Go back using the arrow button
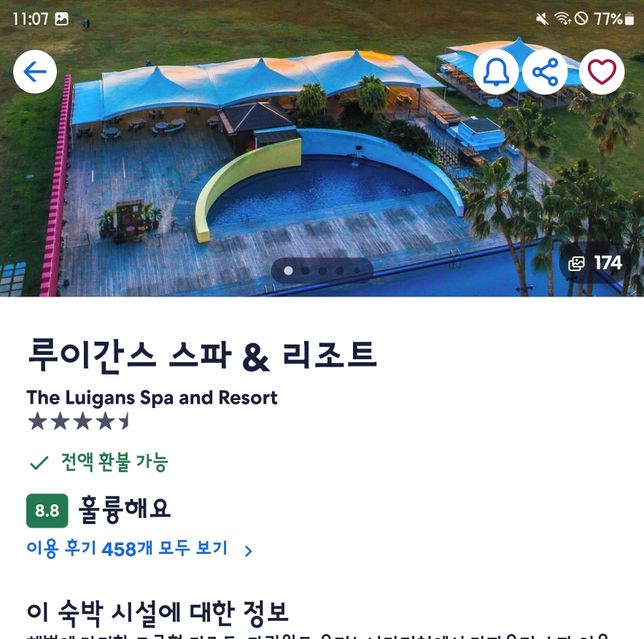The image size is (644, 639). (x=35, y=72)
